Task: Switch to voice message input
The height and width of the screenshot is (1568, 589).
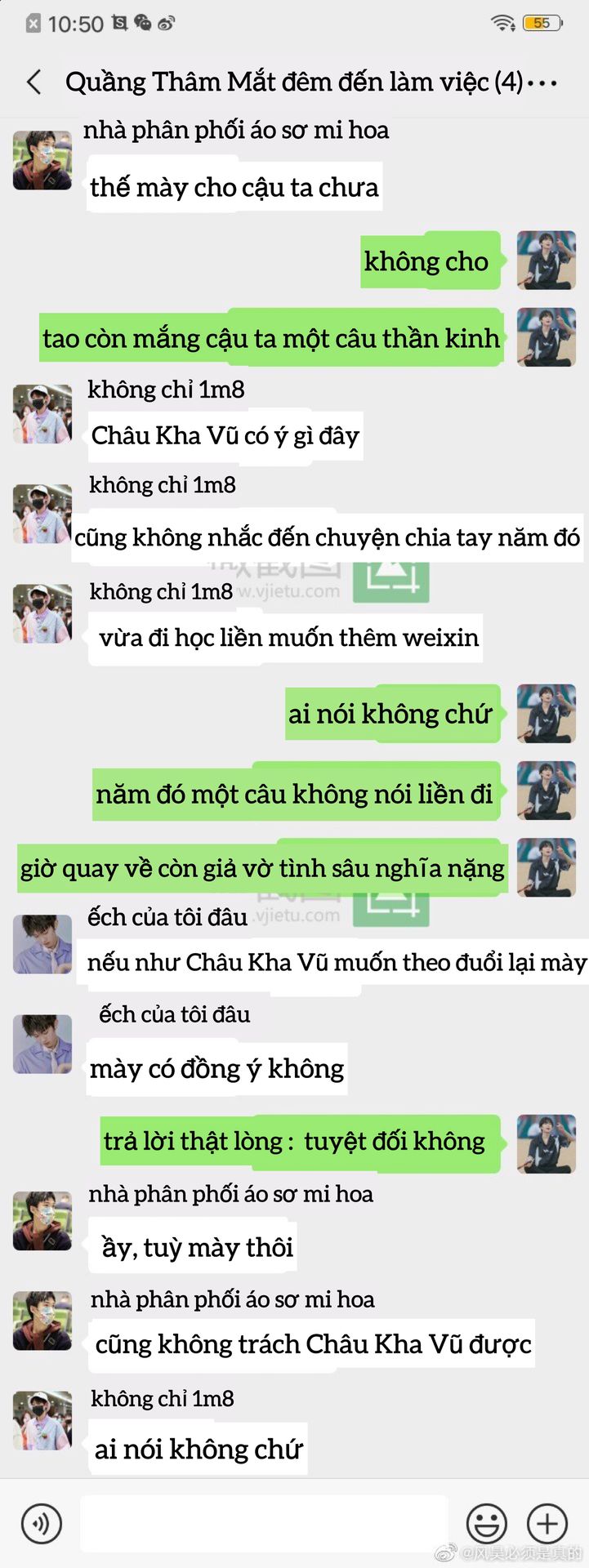Action: pos(42,1523)
